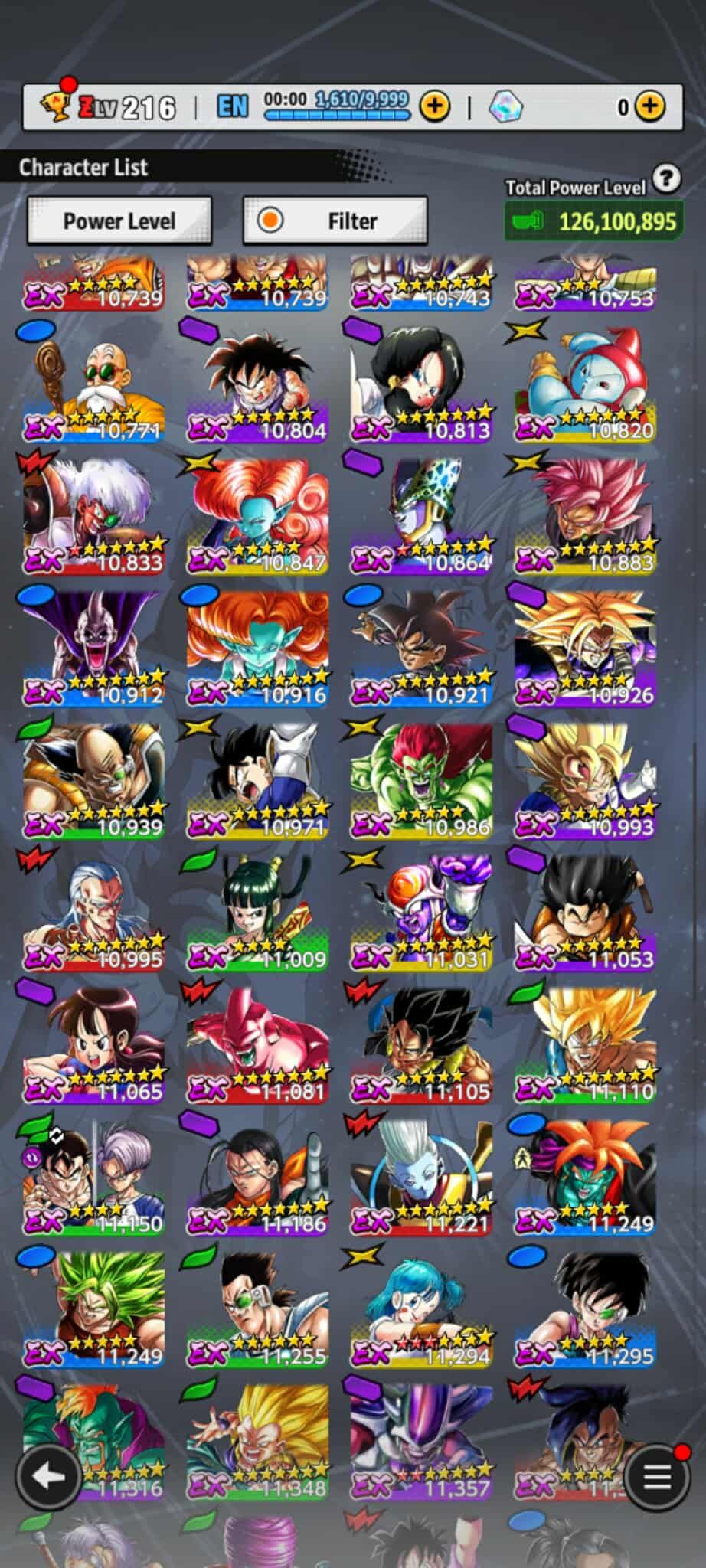
Task: Open the character card showing 10,864
Action: pyautogui.click(x=421, y=517)
